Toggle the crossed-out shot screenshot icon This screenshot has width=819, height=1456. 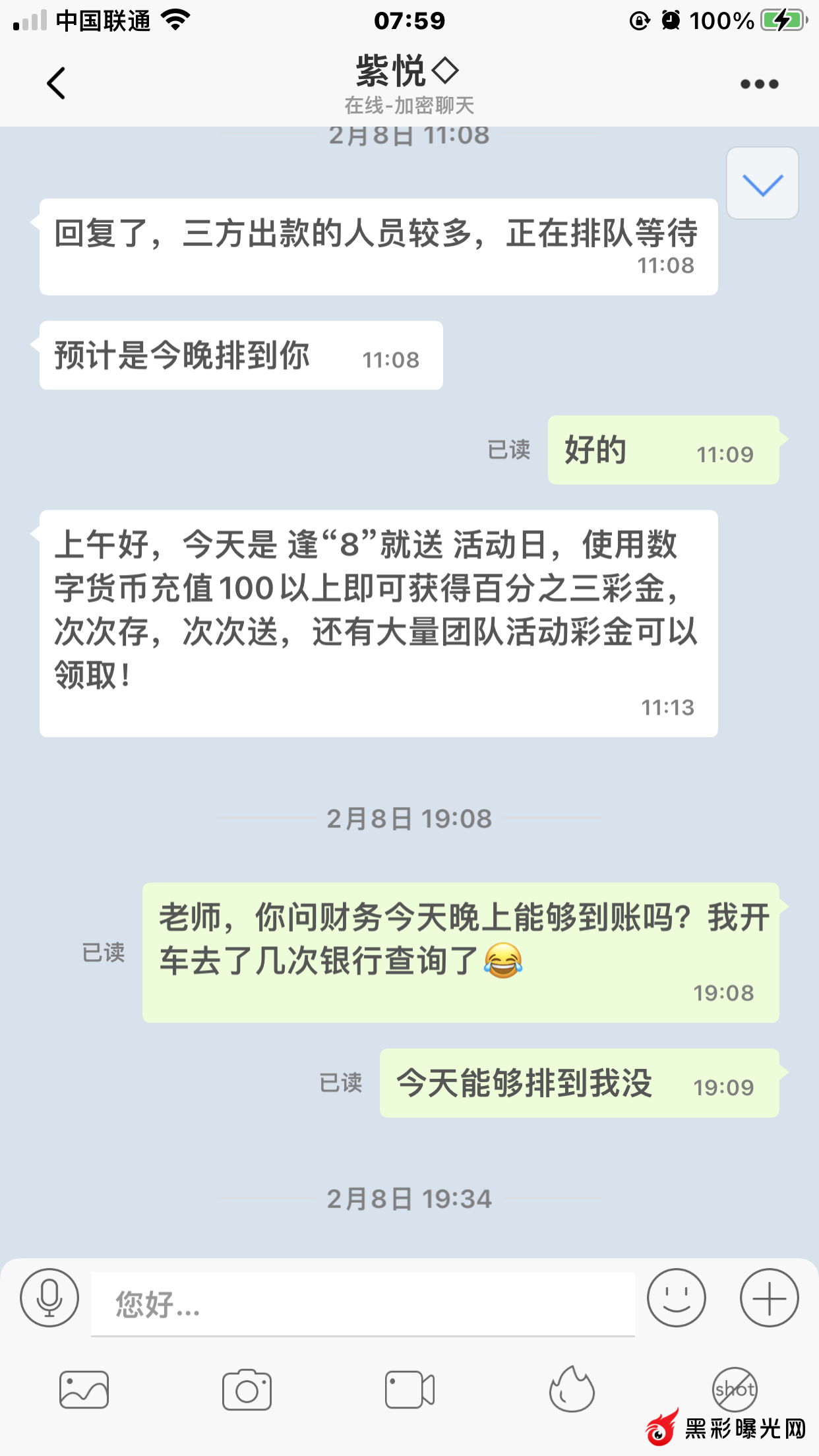(x=735, y=1388)
